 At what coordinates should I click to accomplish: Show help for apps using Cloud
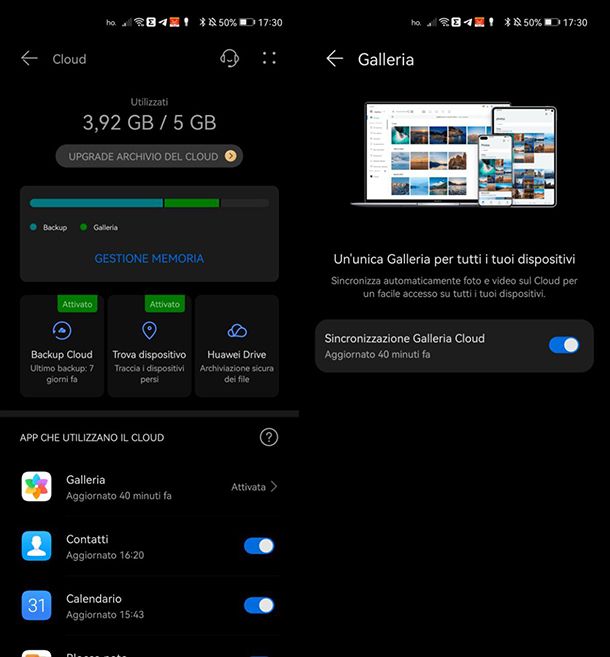268,437
